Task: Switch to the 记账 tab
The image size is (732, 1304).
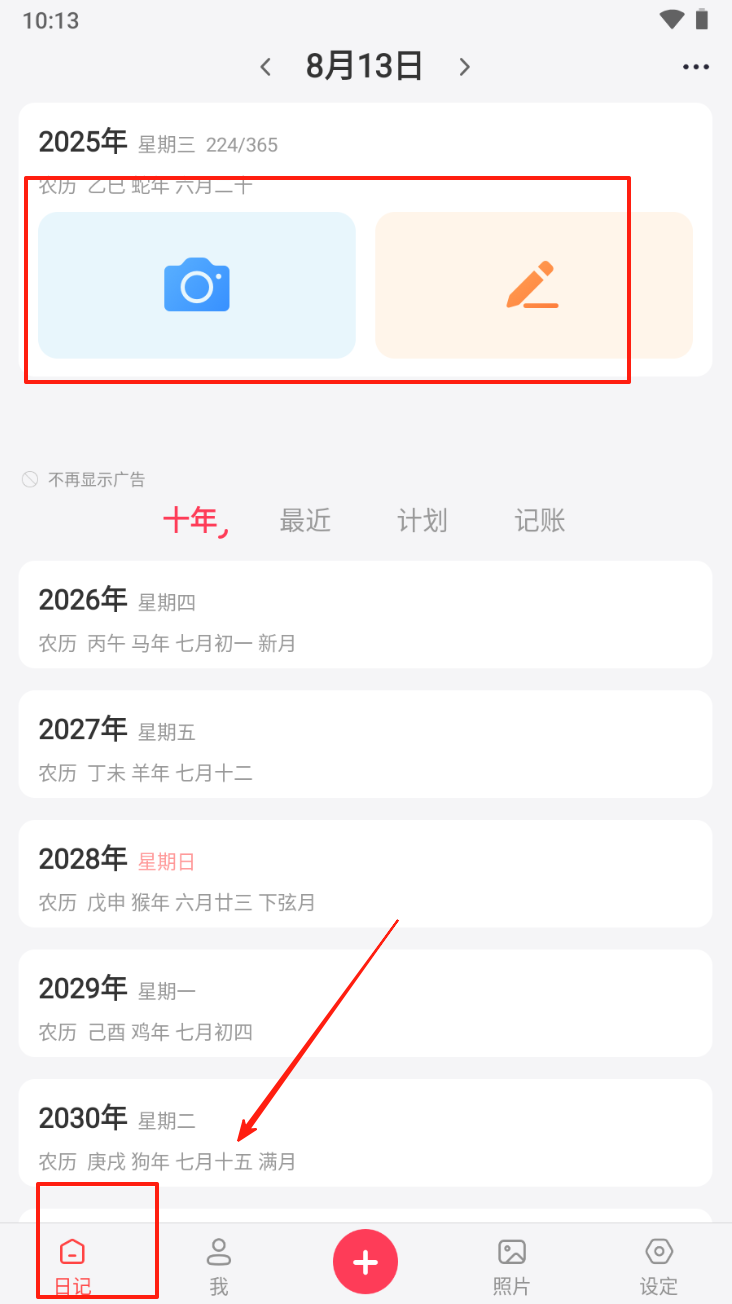Action: (540, 520)
